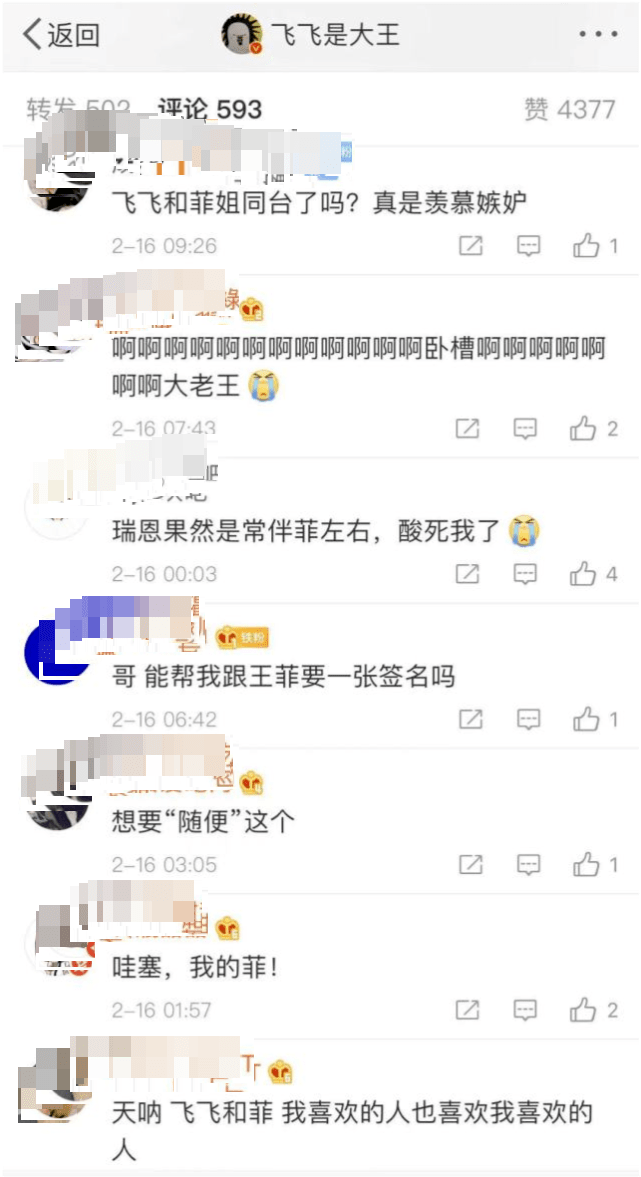The image size is (641, 1177).
Task: Repost the comment 想要"随便"这个
Action: click(469, 865)
